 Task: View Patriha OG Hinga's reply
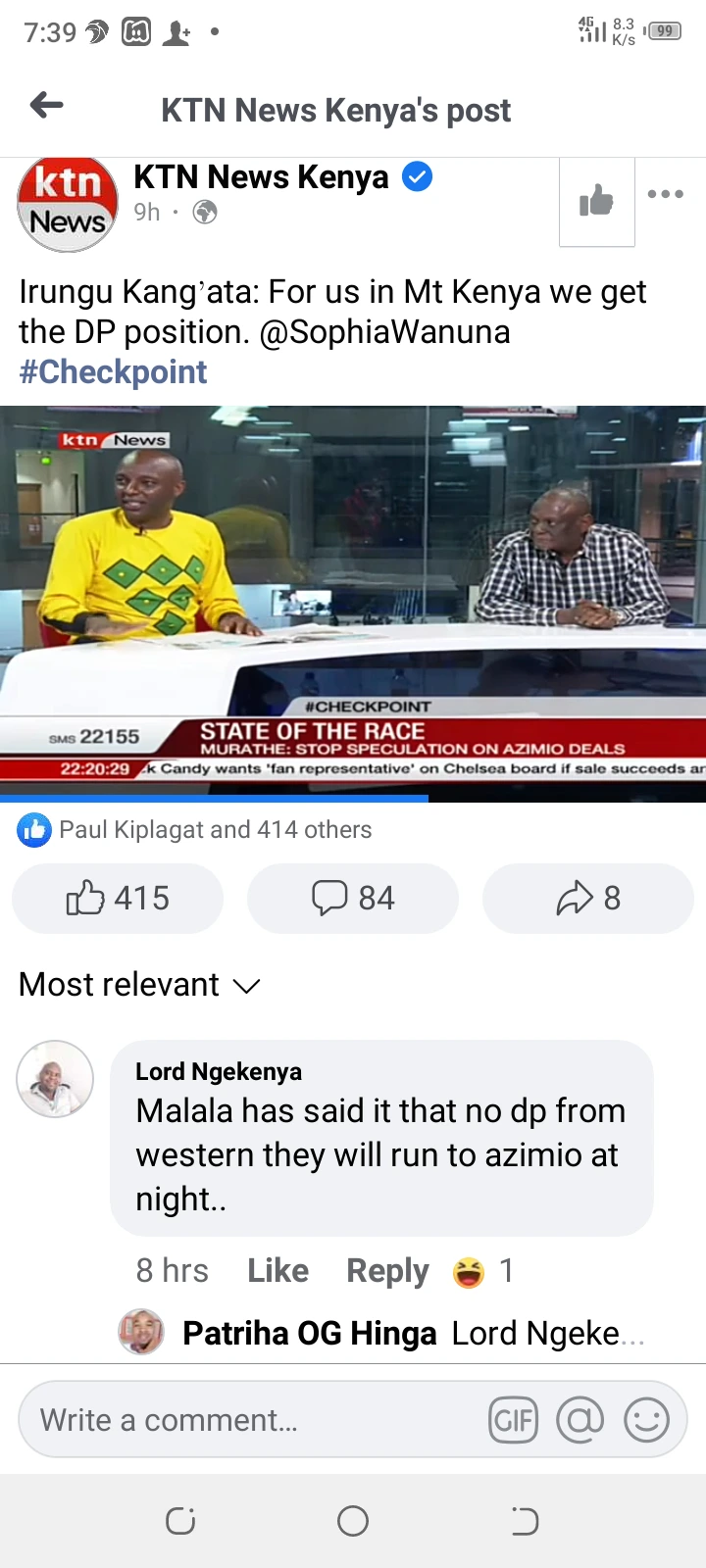pos(412,1334)
